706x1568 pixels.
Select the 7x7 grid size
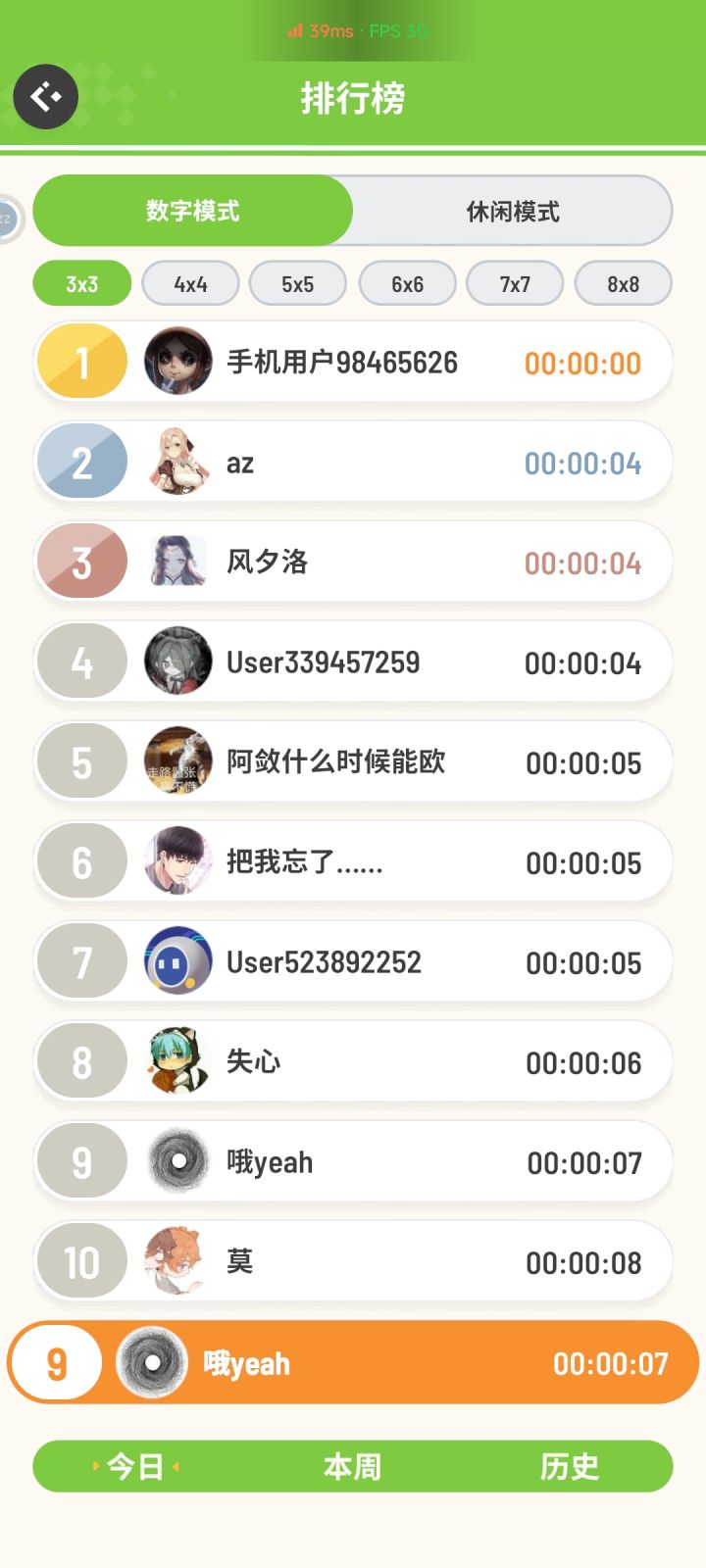(515, 283)
